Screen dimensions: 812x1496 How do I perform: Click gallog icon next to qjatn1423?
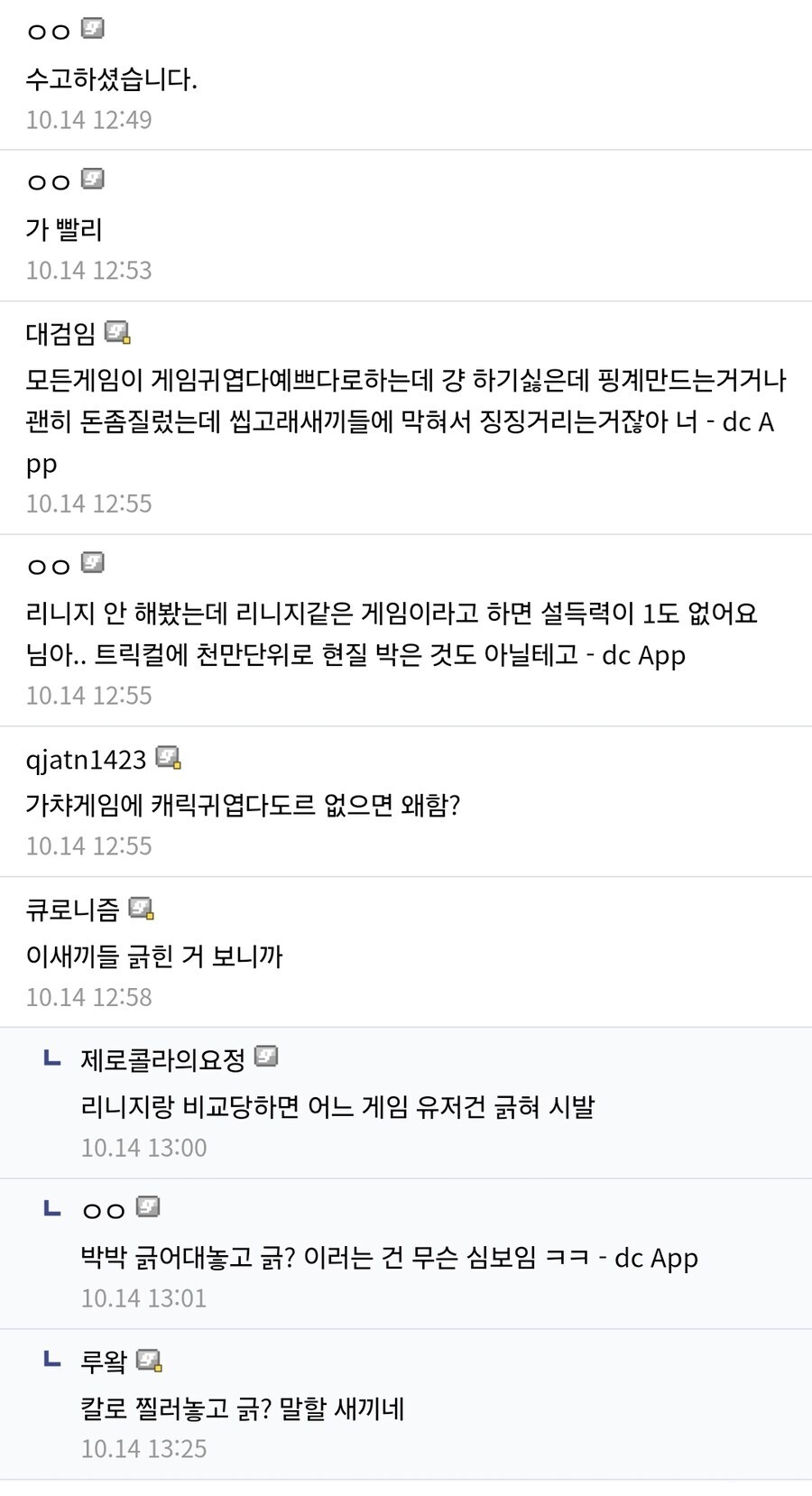pyautogui.click(x=170, y=759)
